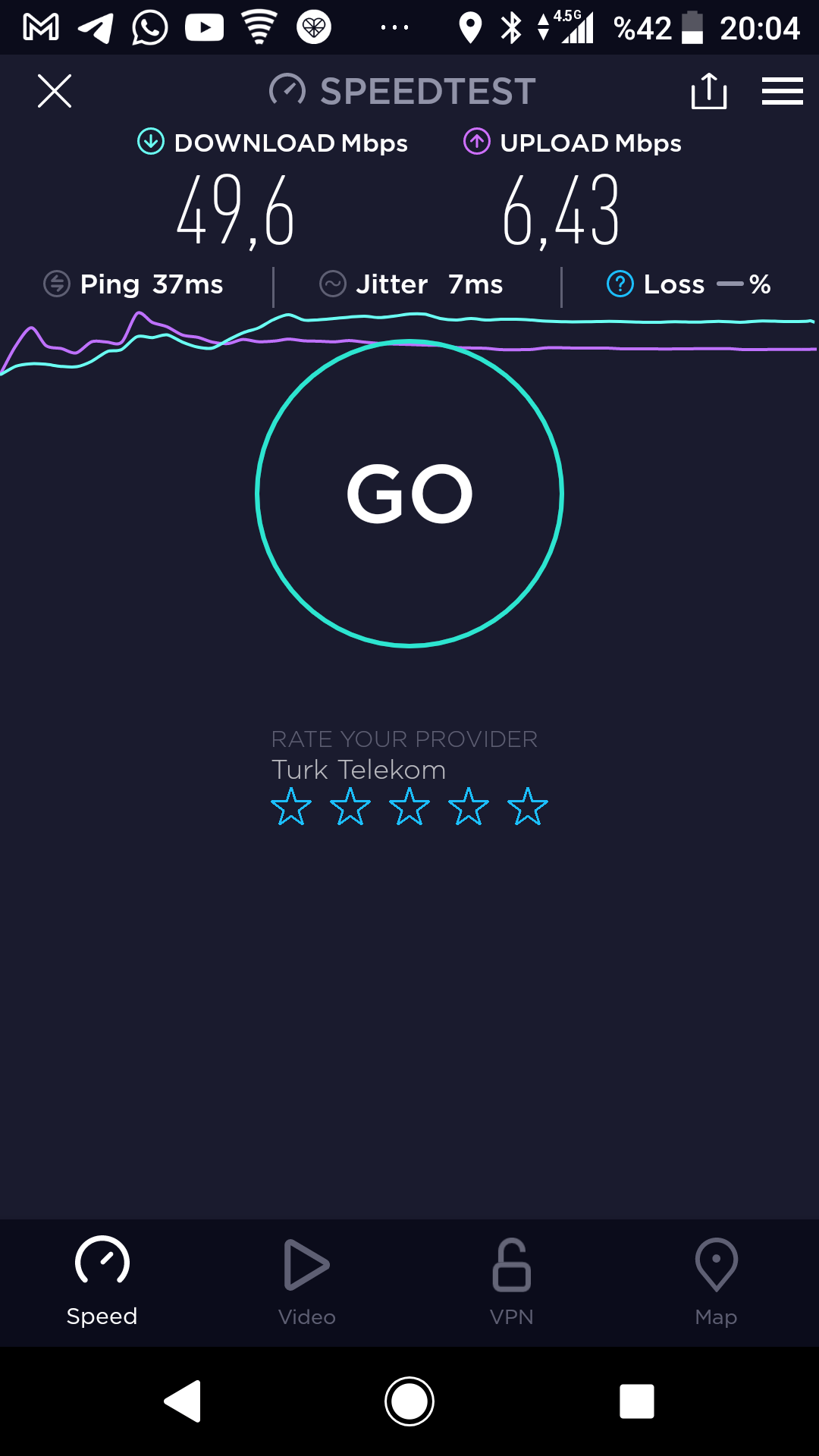Open the Loss help question icon

tap(620, 284)
